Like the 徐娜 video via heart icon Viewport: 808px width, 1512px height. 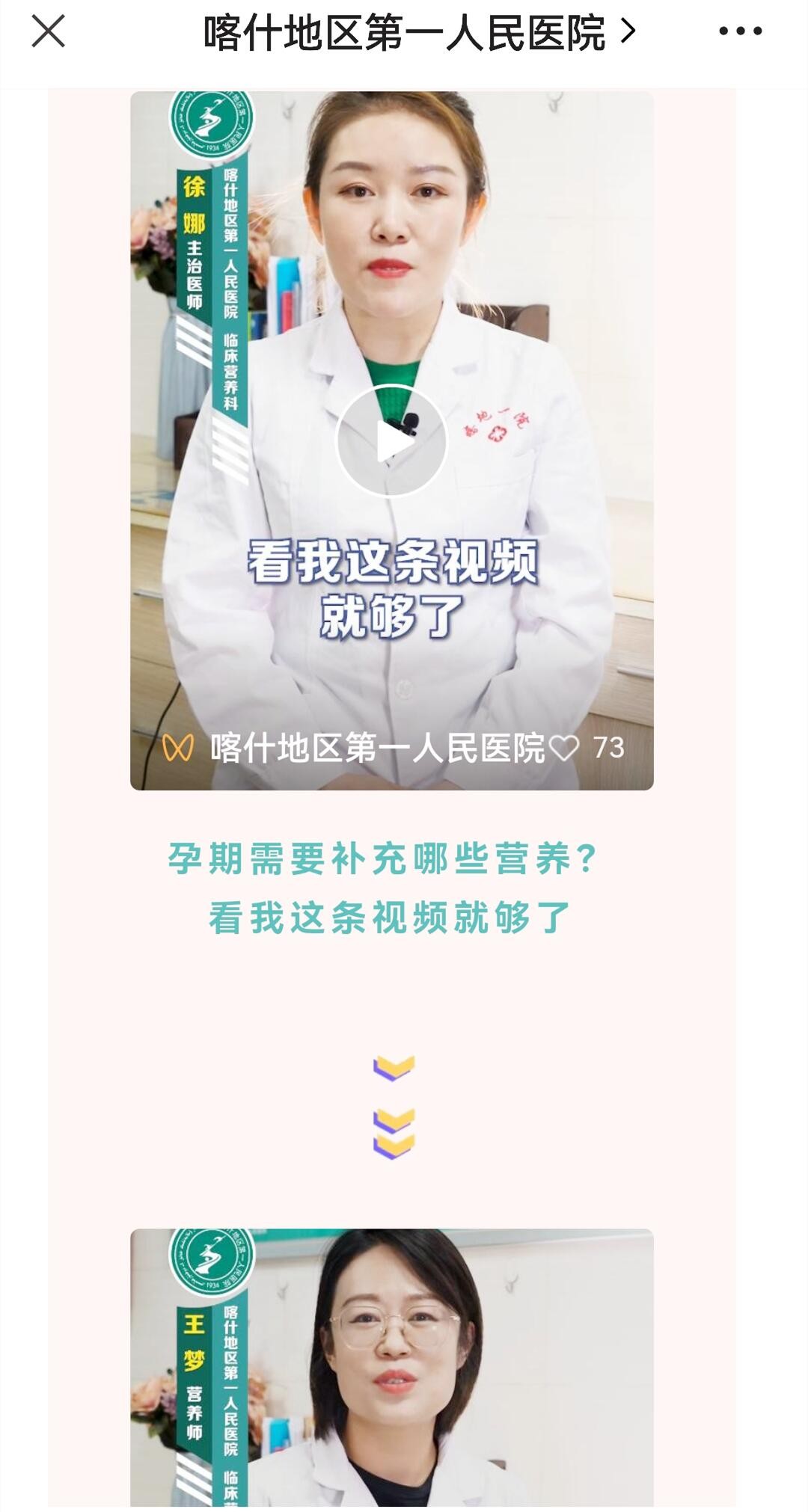(x=564, y=747)
